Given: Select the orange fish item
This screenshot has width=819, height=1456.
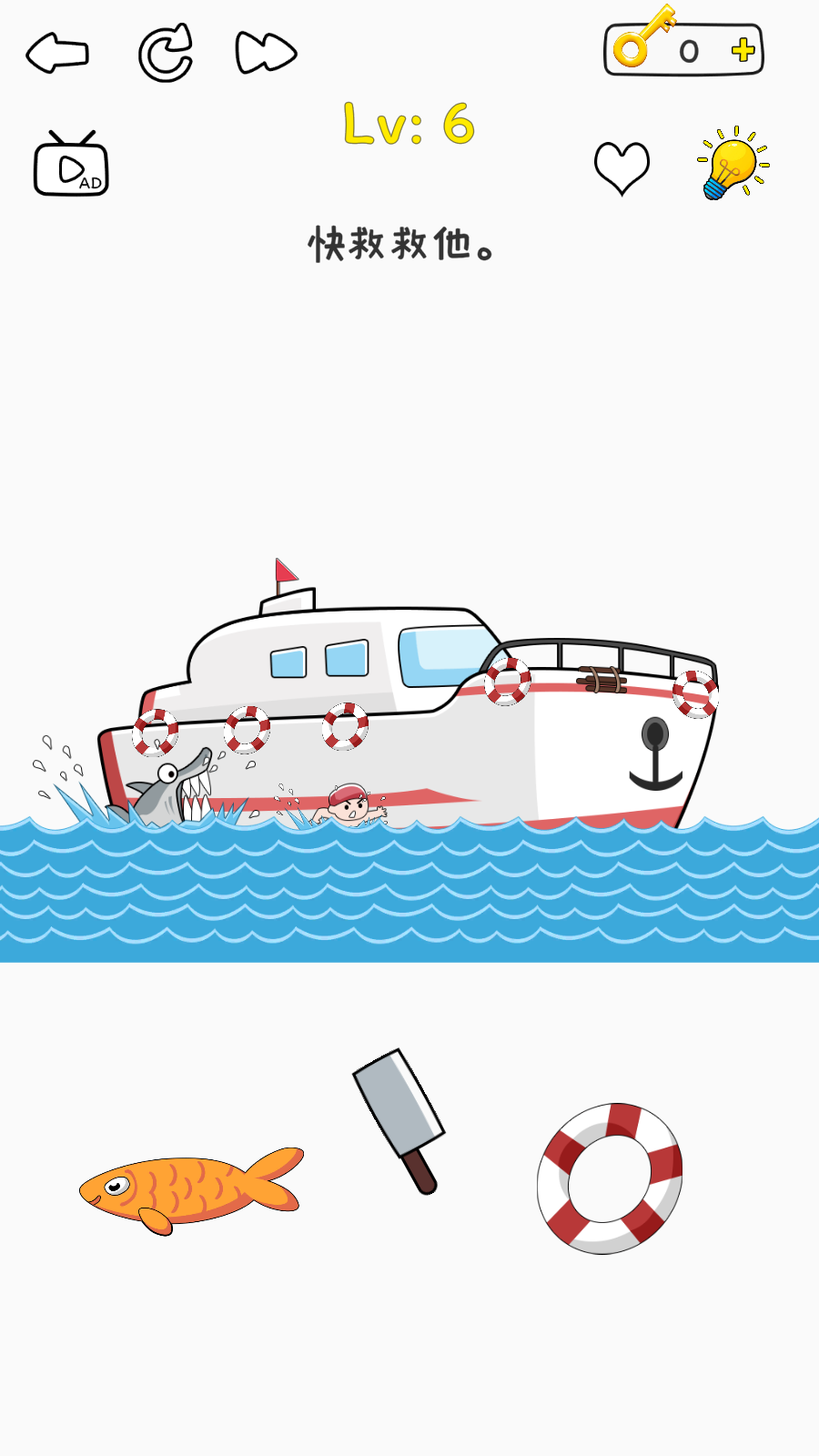Looking at the screenshot, I should pyautogui.click(x=191, y=1189).
